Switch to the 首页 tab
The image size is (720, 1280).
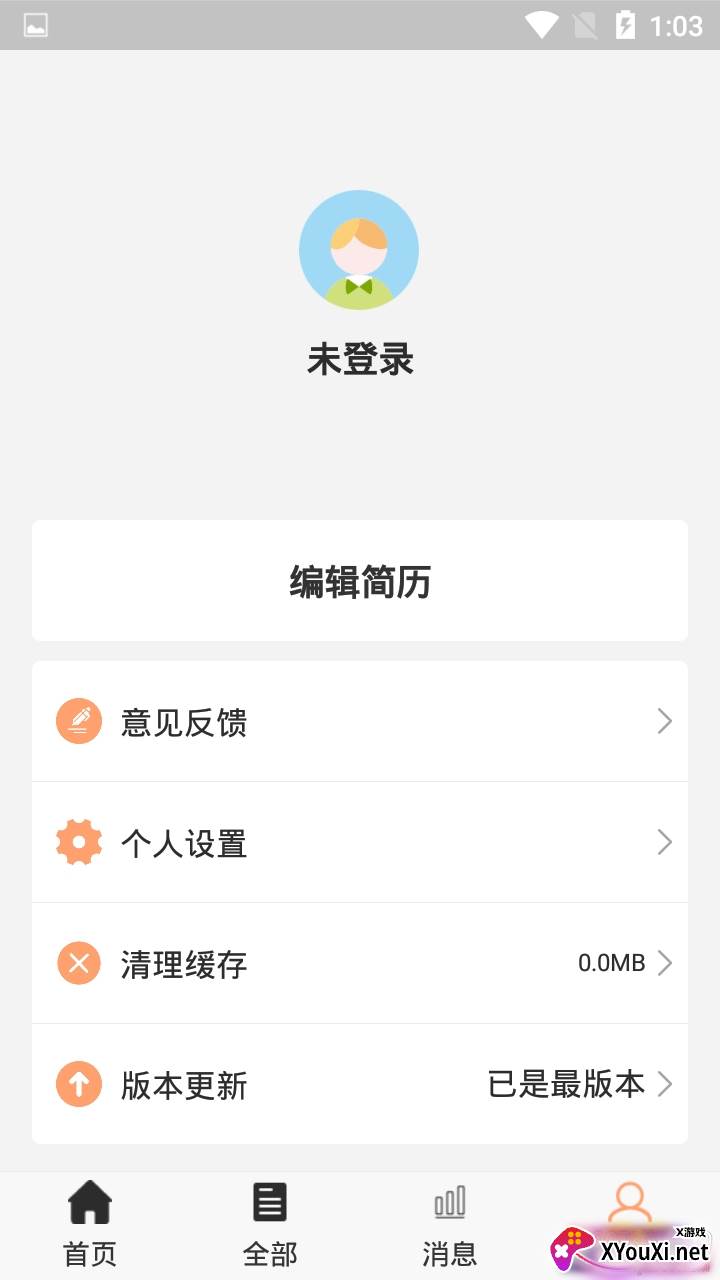90,1251
